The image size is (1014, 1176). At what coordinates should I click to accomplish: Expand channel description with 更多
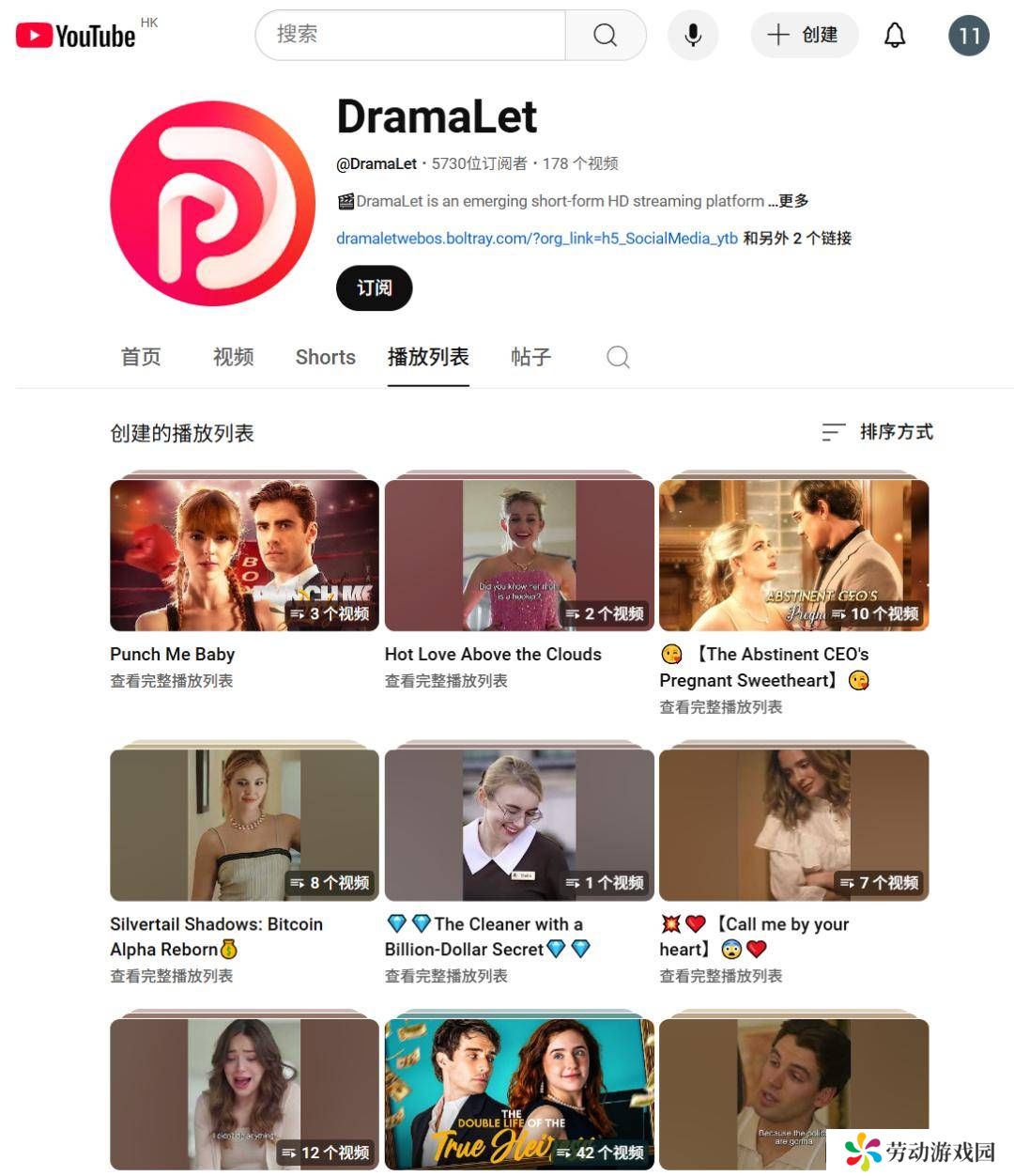792,201
